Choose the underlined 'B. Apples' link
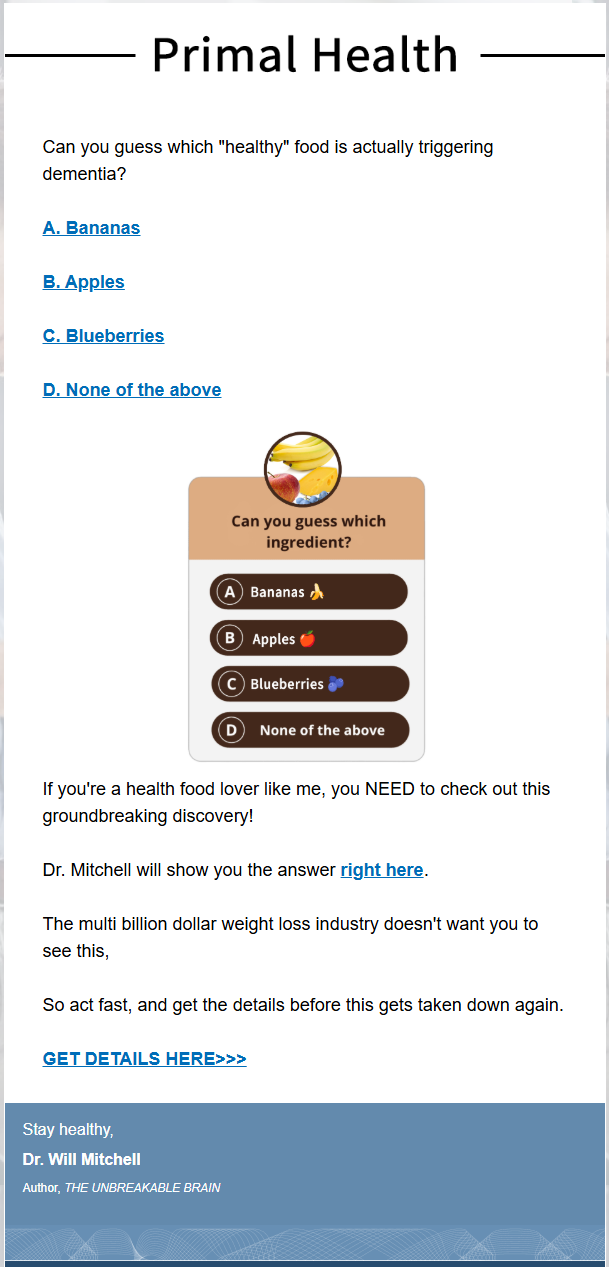The height and width of the screenshot is (1267, 609). (x=83, y=282)
